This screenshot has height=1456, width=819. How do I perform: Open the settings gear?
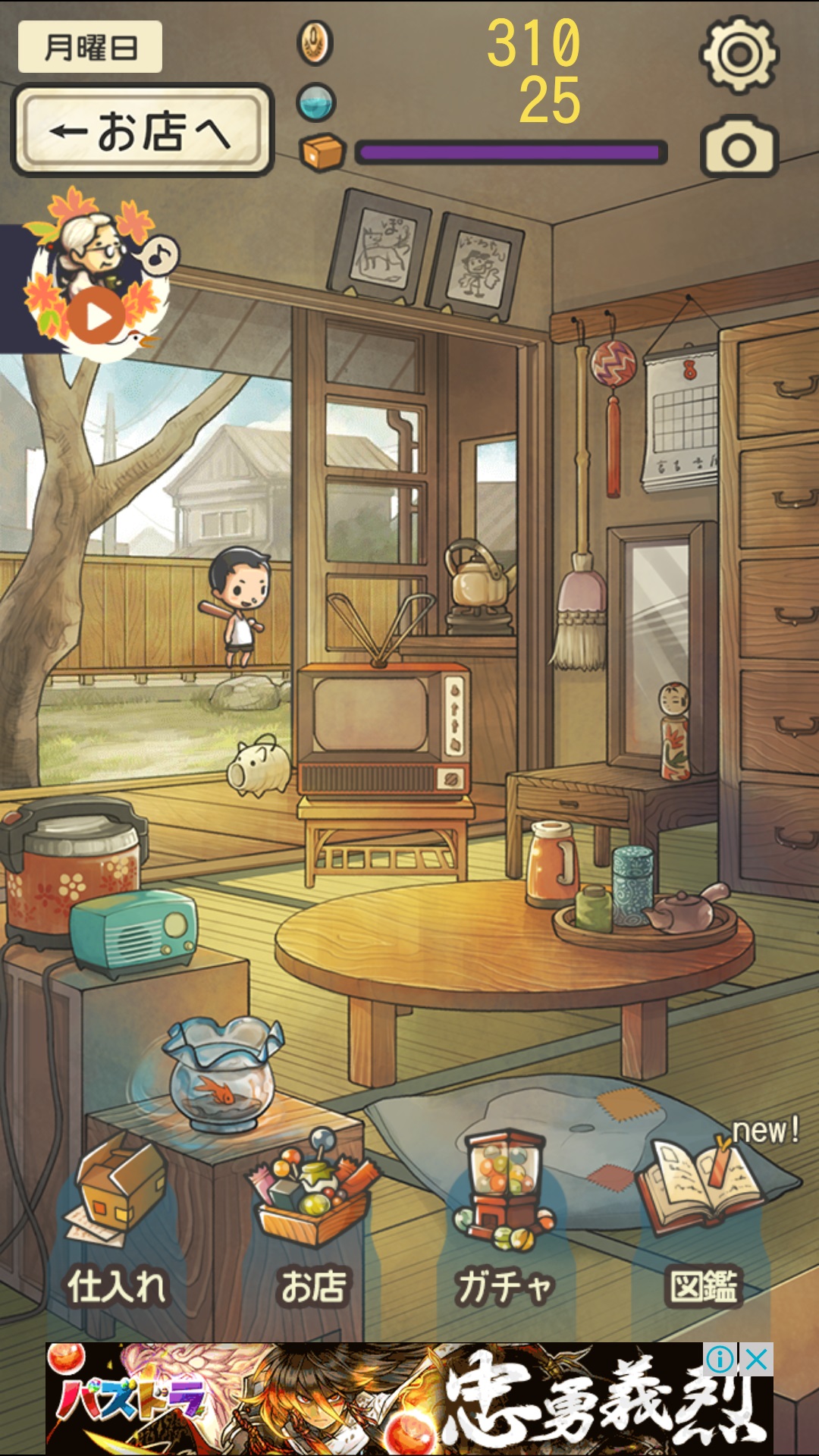pos(739,55)
